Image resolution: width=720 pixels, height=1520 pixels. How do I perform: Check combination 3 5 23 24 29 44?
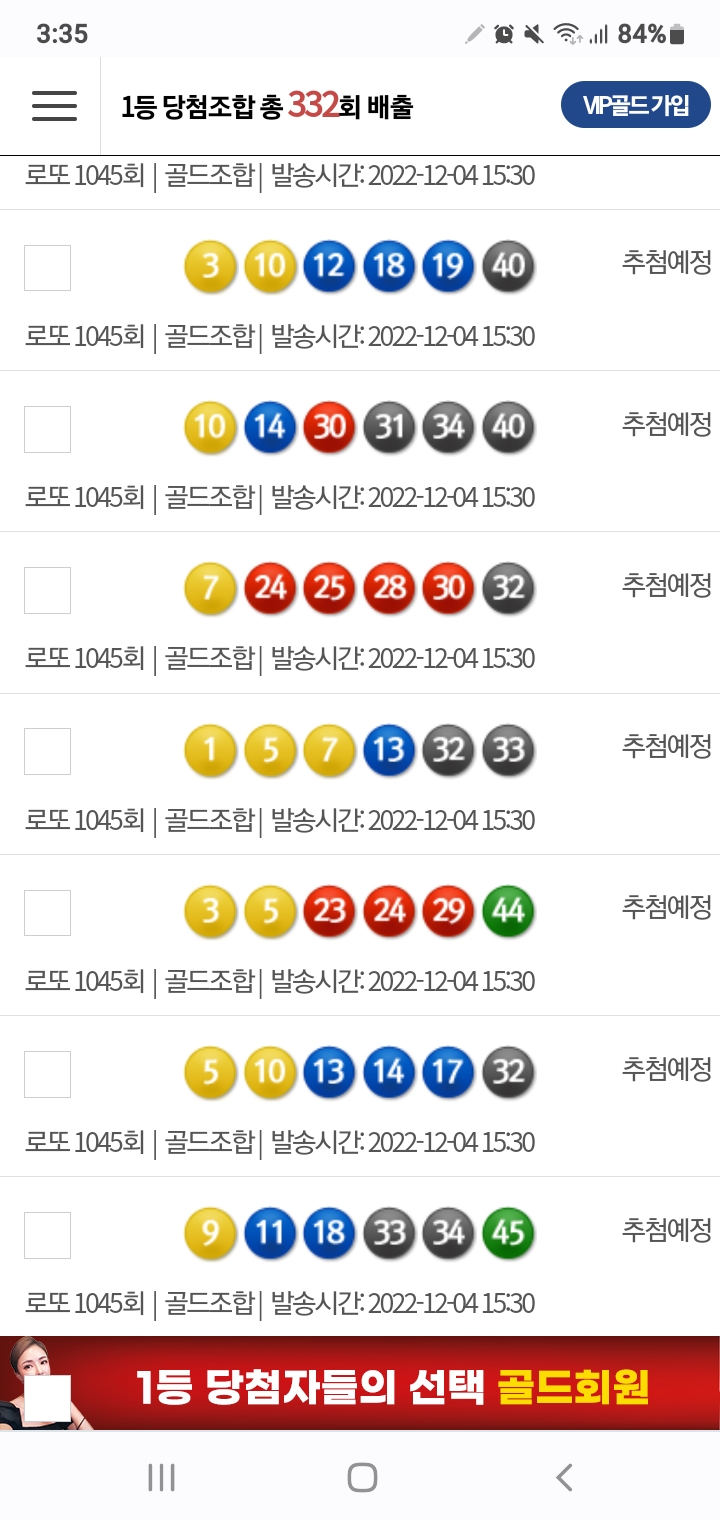coord(47,913)
